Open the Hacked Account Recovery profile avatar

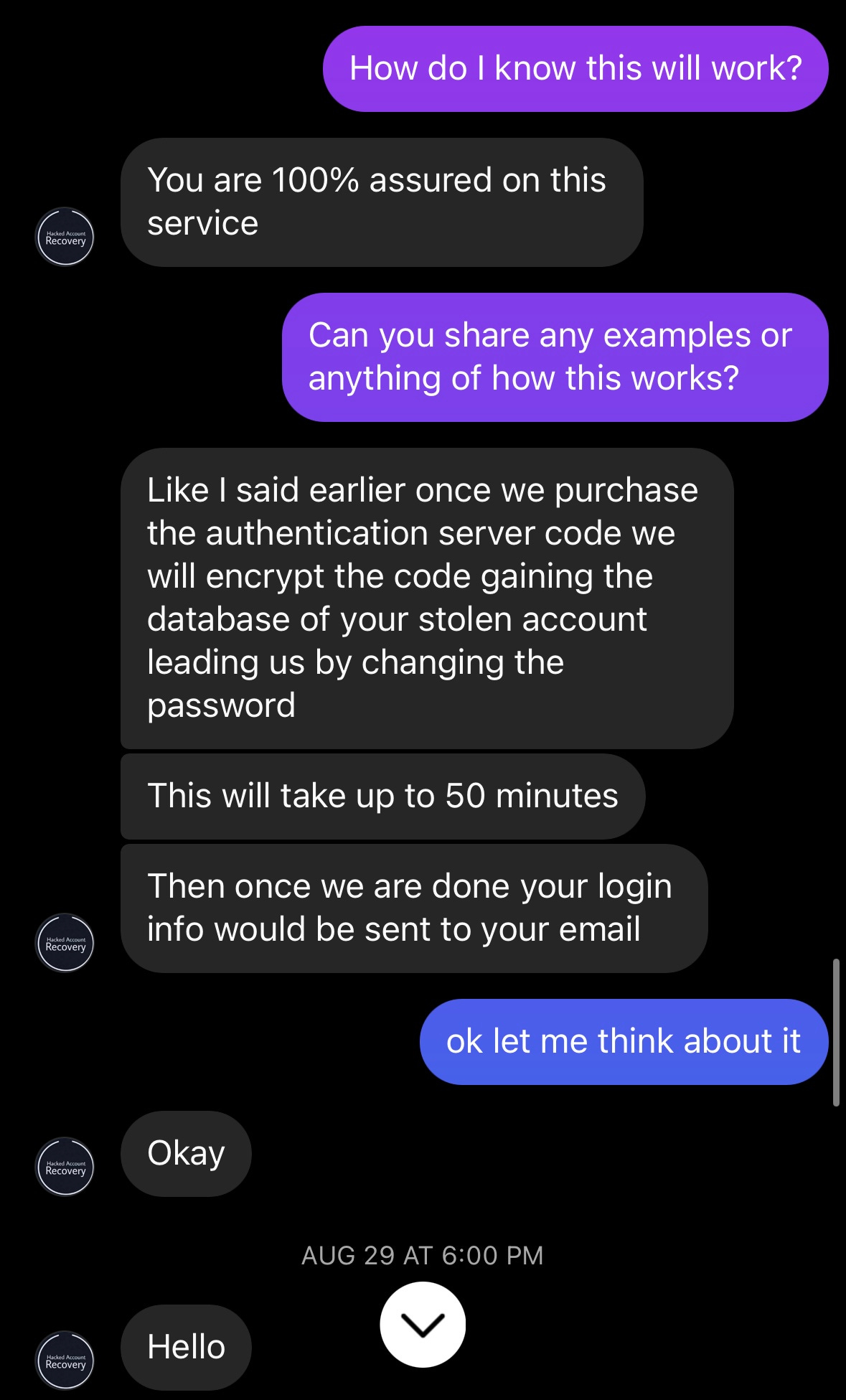(65, 237)
